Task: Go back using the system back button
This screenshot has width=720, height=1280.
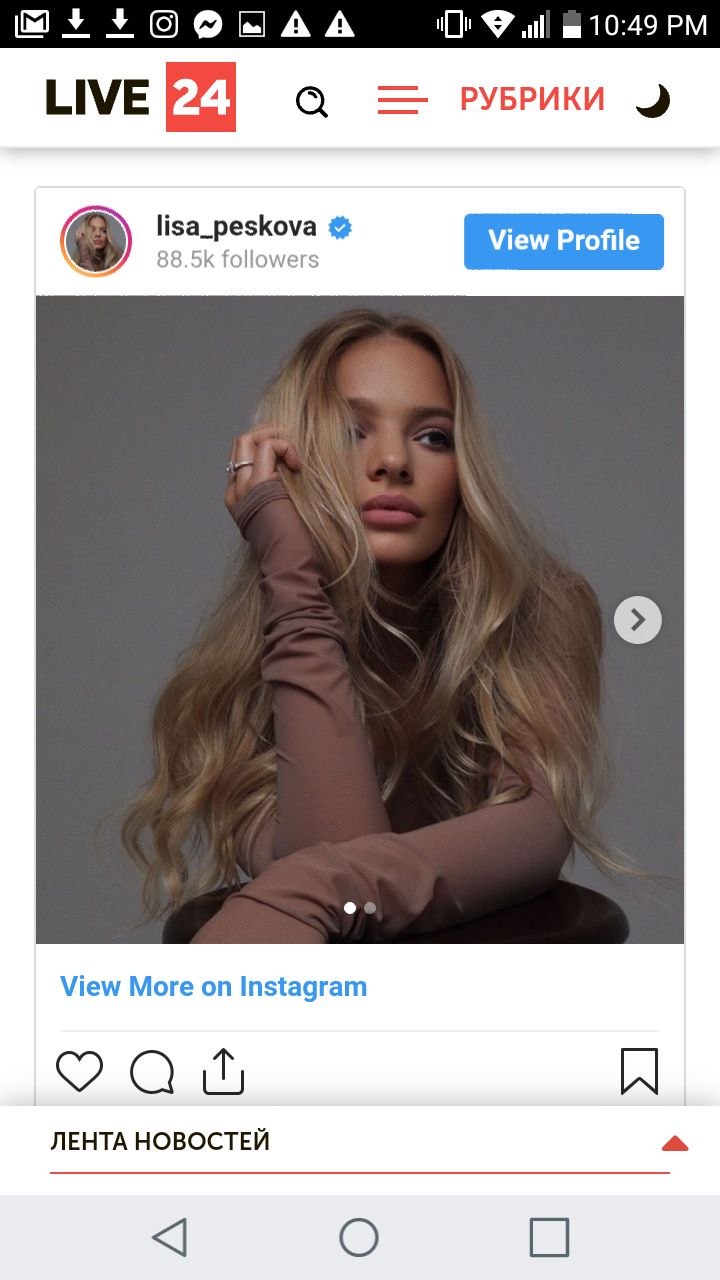Action: pyautogui.click(x=170, y=1237)
